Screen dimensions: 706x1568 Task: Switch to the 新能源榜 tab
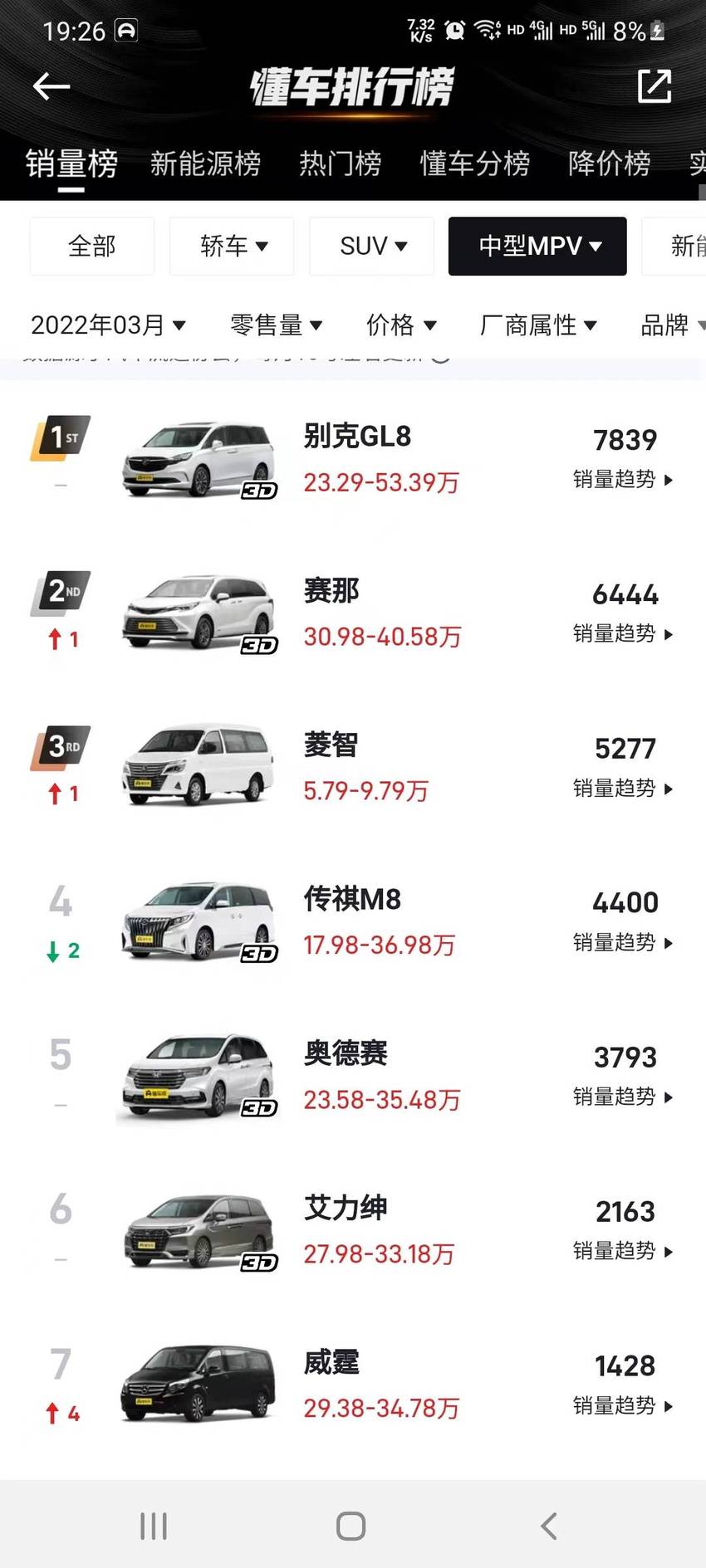[205, 164]
